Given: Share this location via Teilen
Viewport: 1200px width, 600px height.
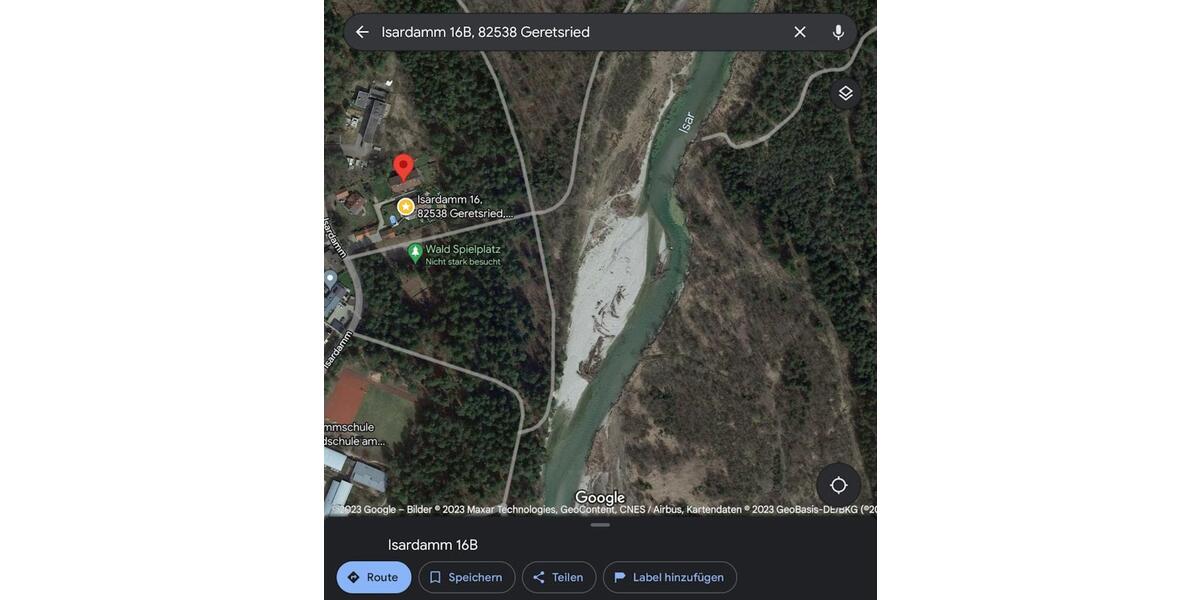Looking at the screenshot, I should [x=558, y=577].
